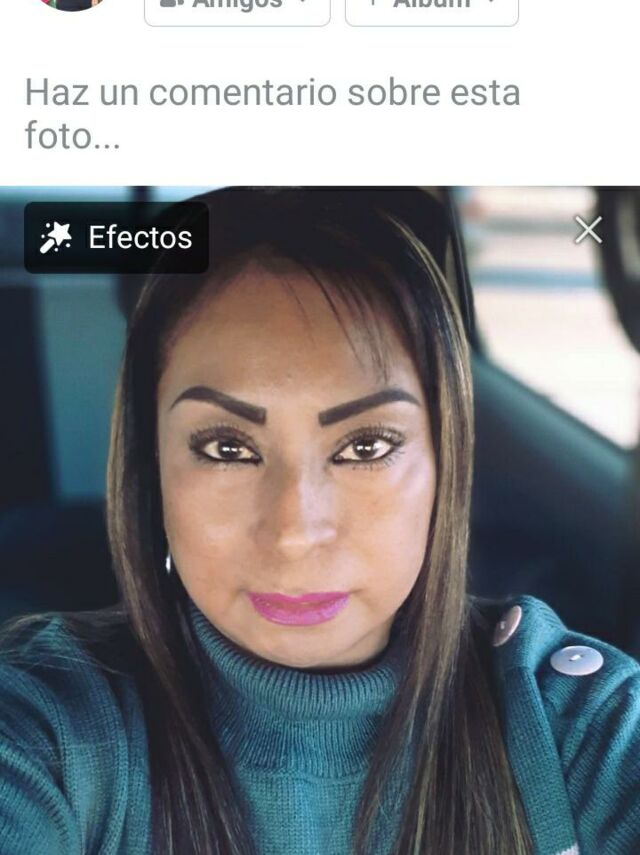Choose an album with the Álbum selector

point(431,8)
